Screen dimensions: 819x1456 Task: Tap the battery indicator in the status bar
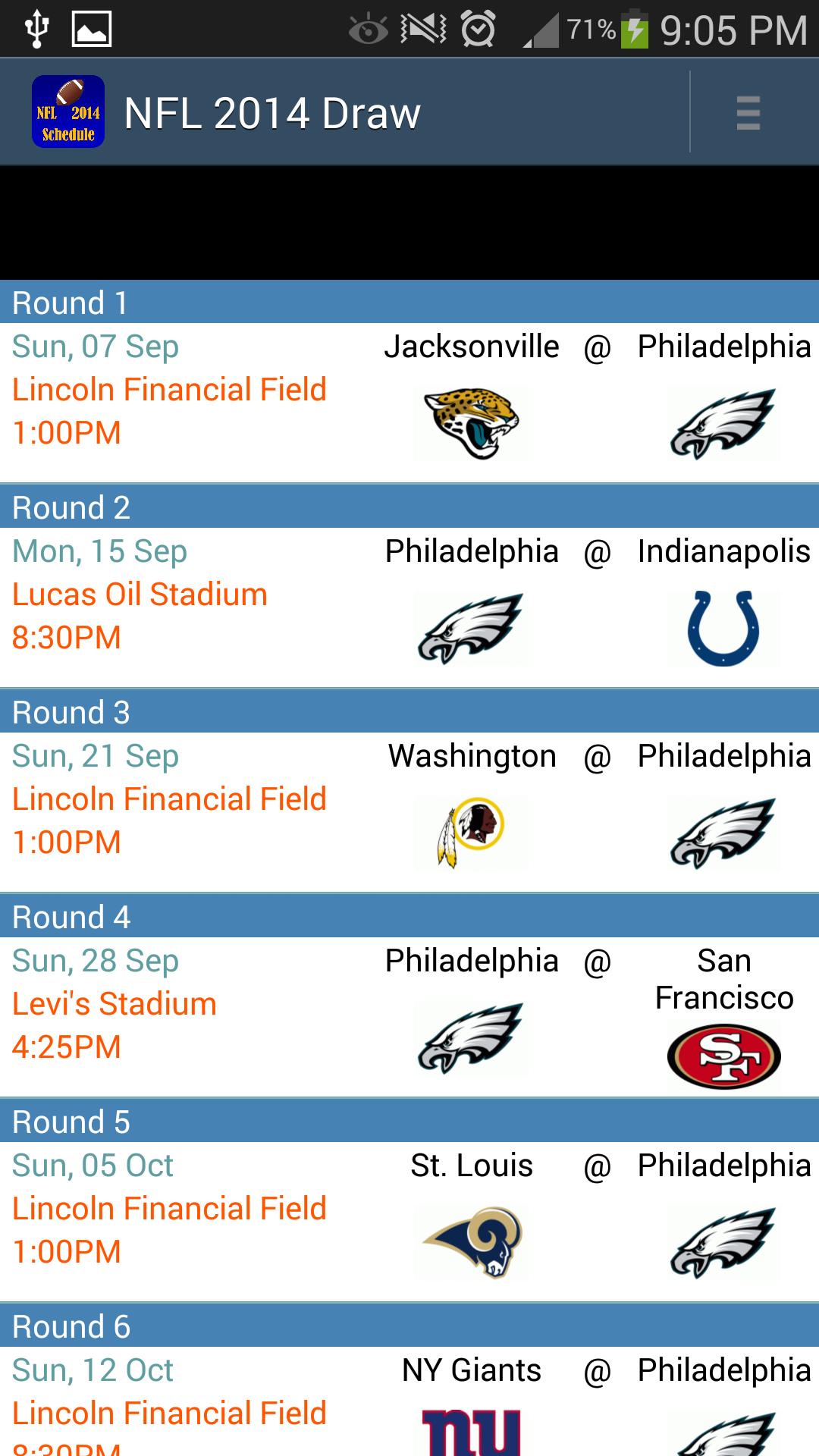coord(637,29)
